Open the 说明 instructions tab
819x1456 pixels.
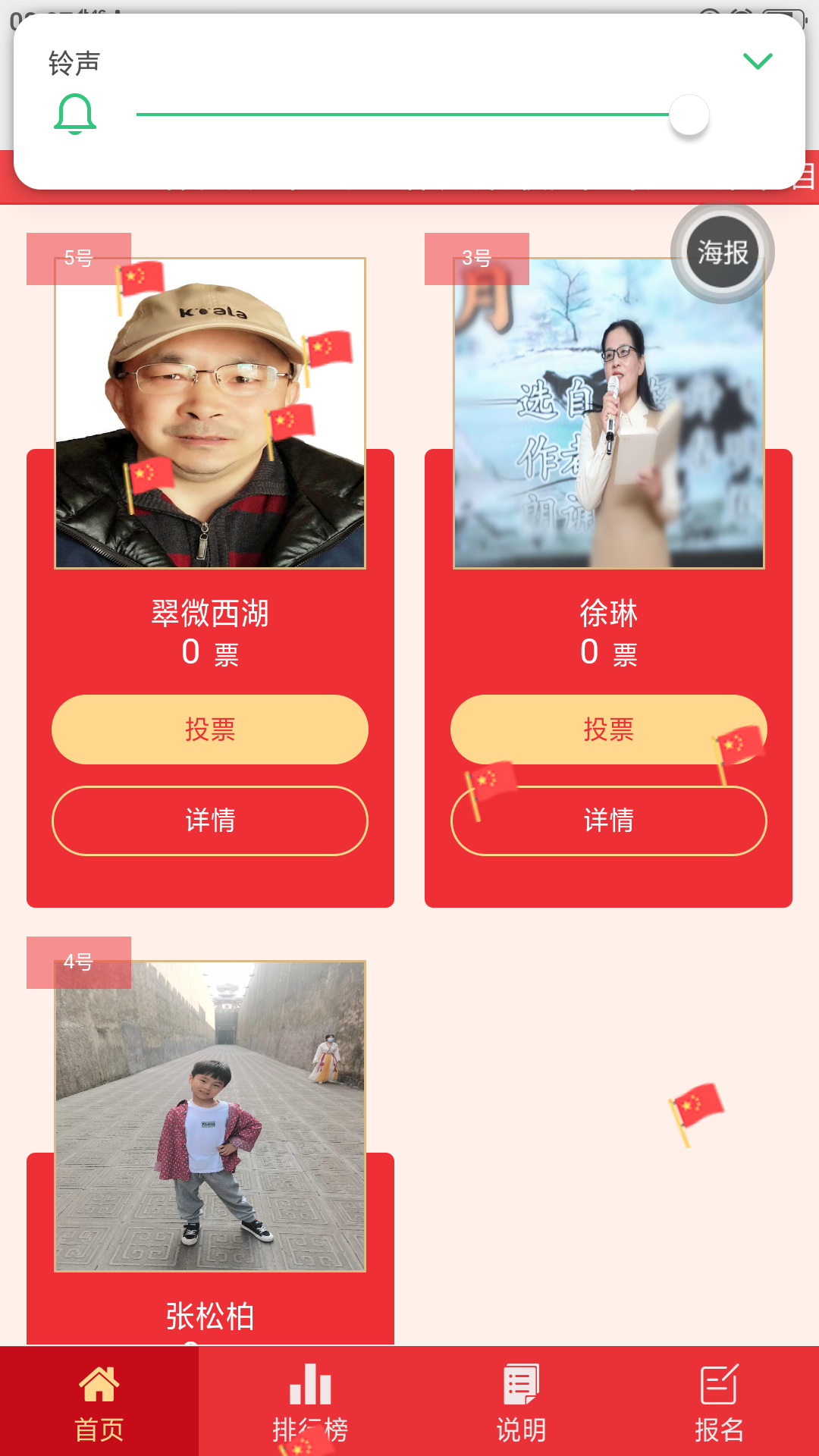point(521,1401)
